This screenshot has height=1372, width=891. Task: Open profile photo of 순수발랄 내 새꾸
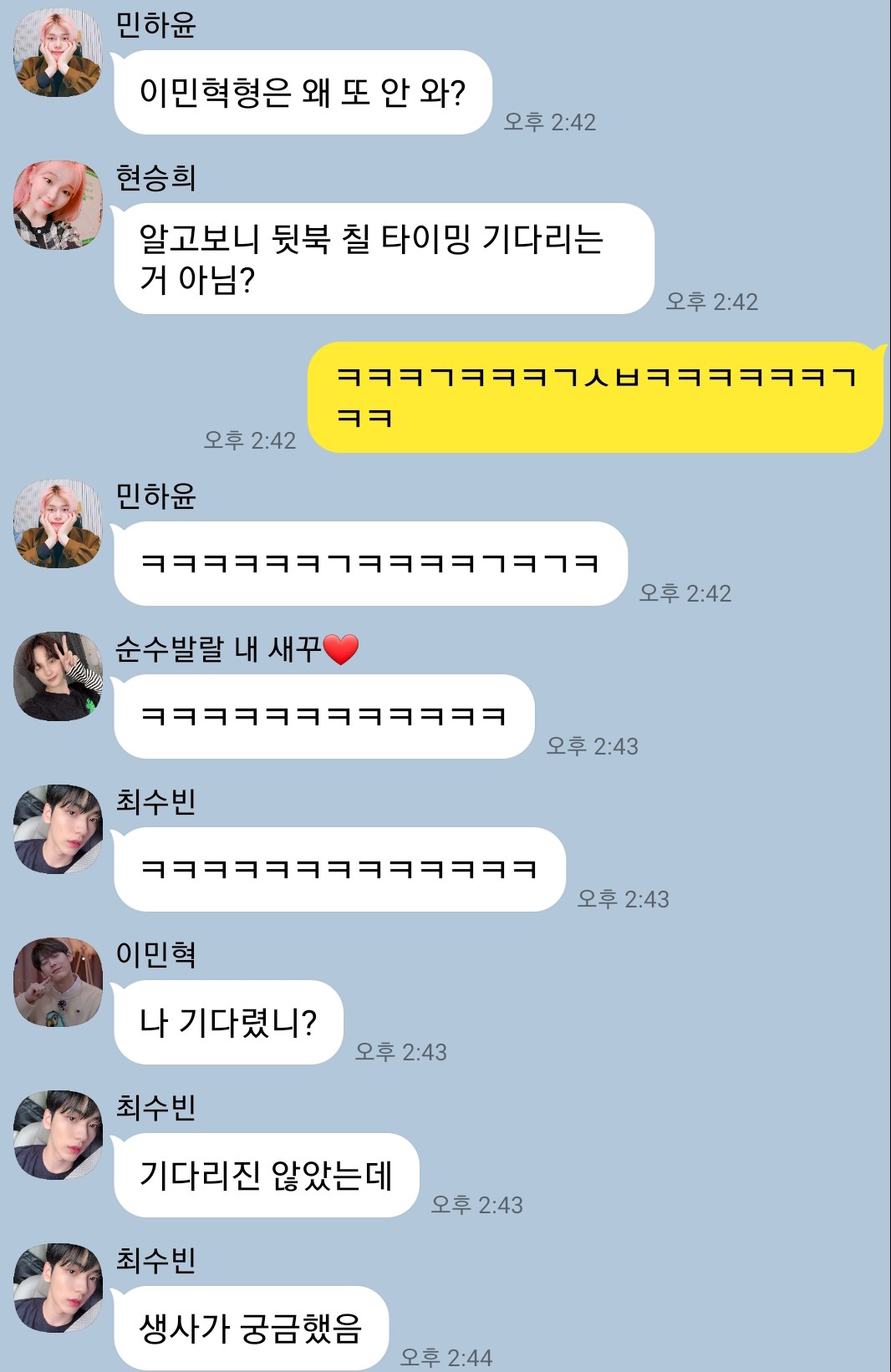tap(58, 676)
